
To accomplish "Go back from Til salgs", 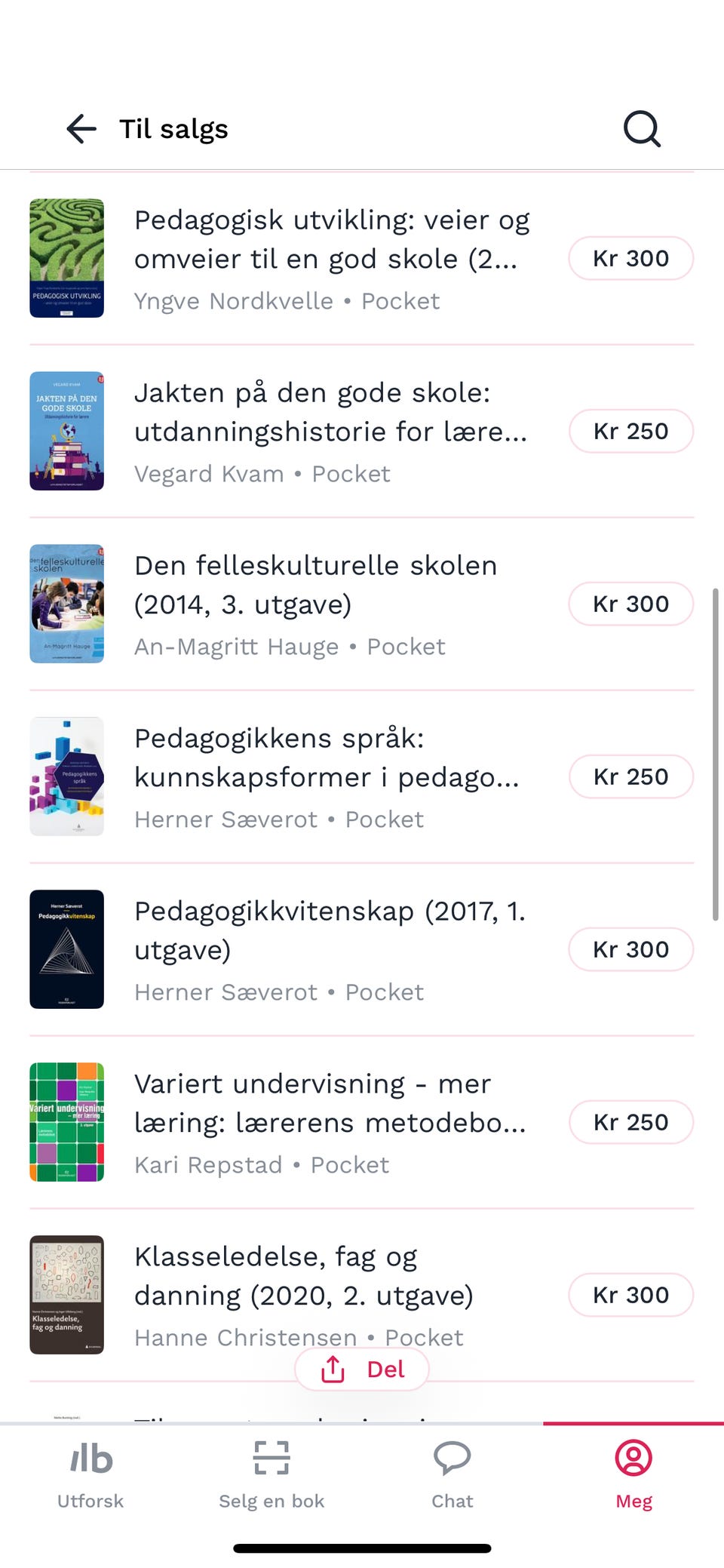I will coord(81,129).
